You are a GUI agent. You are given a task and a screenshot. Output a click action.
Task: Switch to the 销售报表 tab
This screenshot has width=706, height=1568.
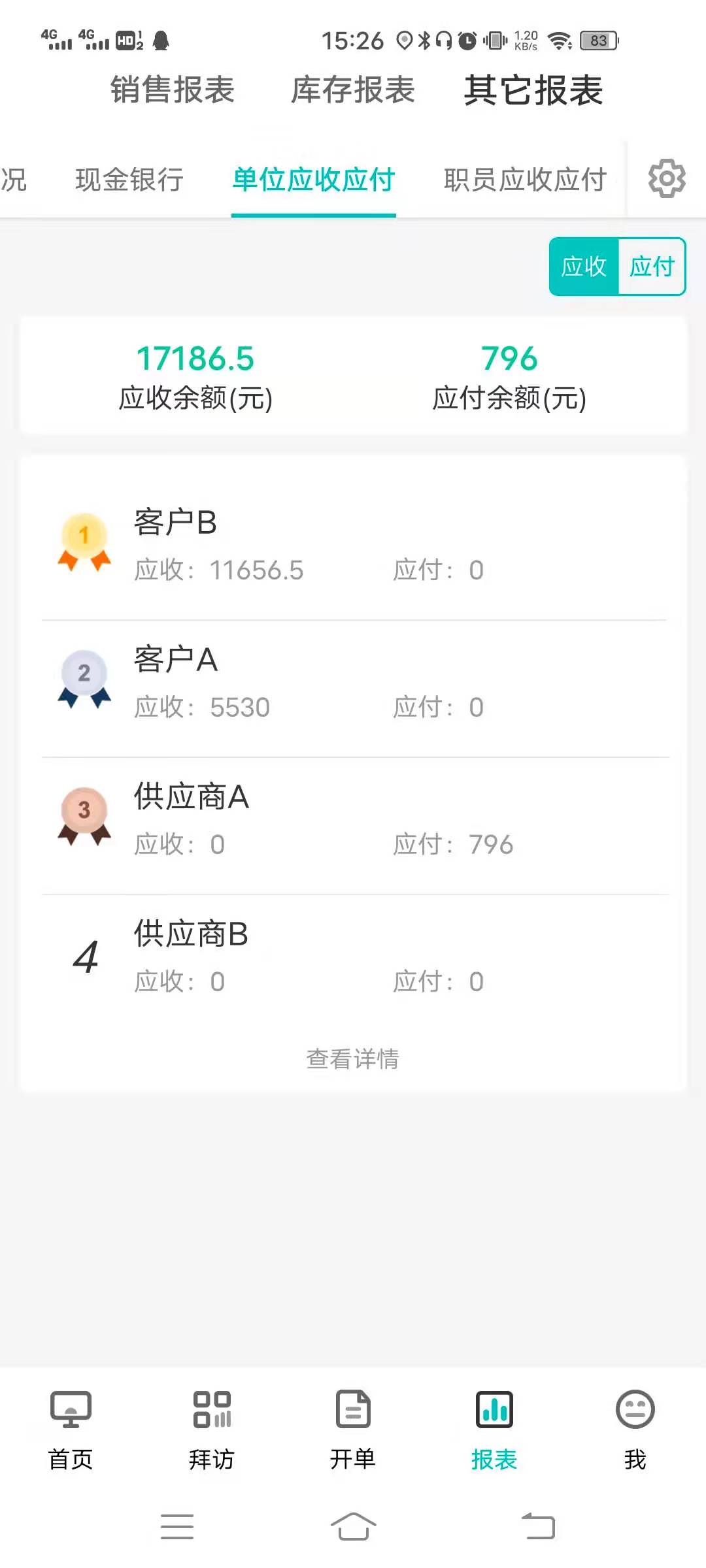click(173, 90)
